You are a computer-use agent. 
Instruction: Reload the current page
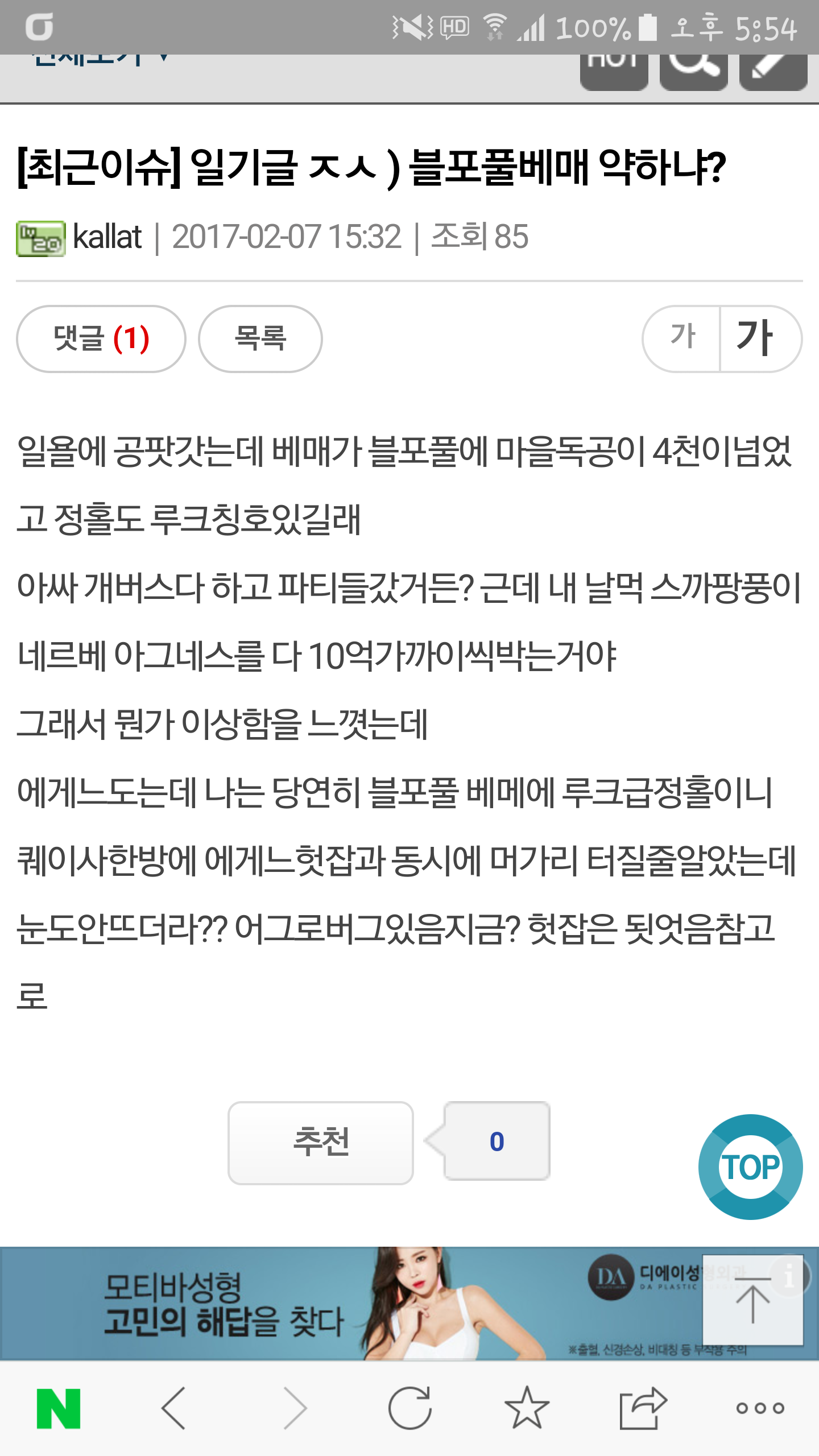(409, 1408)
